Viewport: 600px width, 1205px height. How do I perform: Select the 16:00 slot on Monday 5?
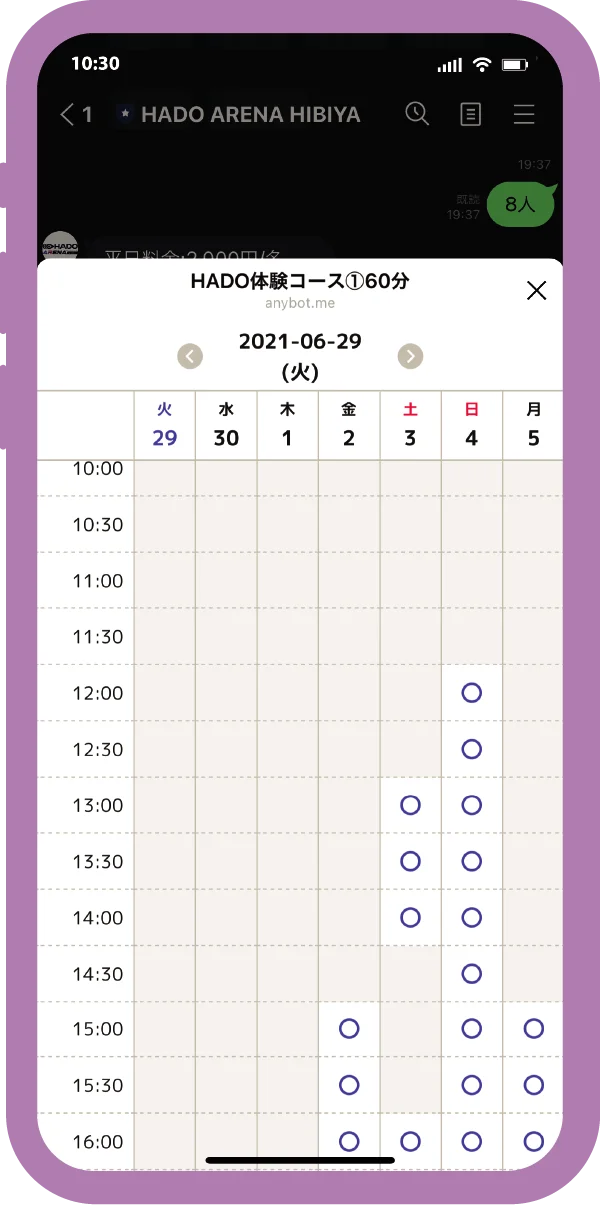tap(533, 1141)
